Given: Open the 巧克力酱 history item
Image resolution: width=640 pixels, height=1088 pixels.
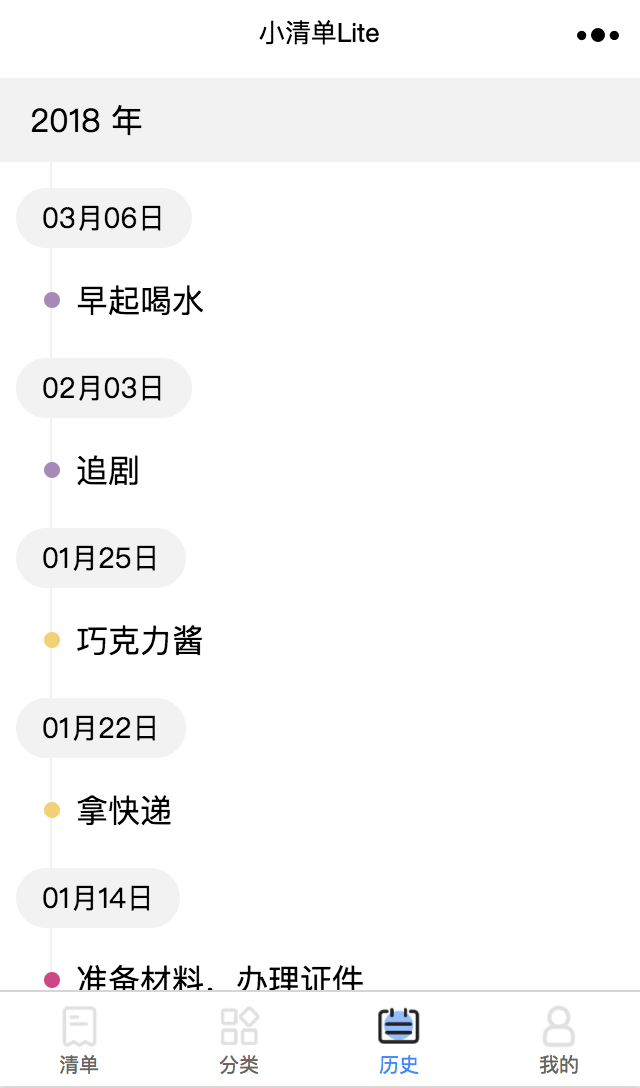Looking at the screenshot, I should (x=140, y=641).
